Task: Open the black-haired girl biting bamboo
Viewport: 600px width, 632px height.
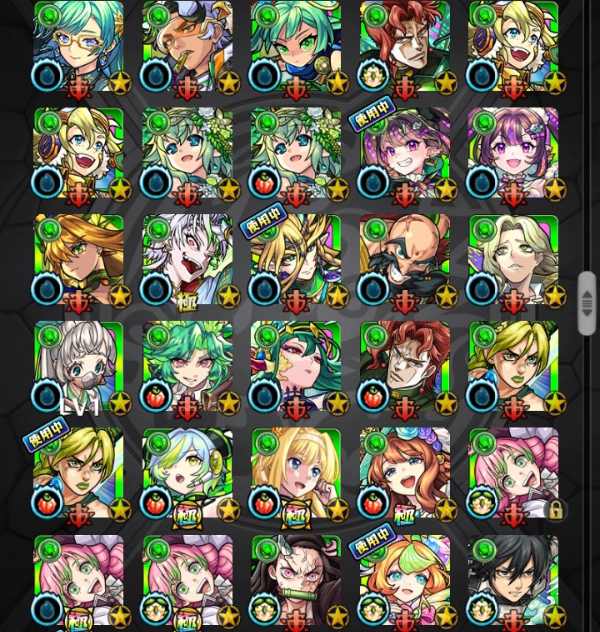Action: [x=297, y=582]
